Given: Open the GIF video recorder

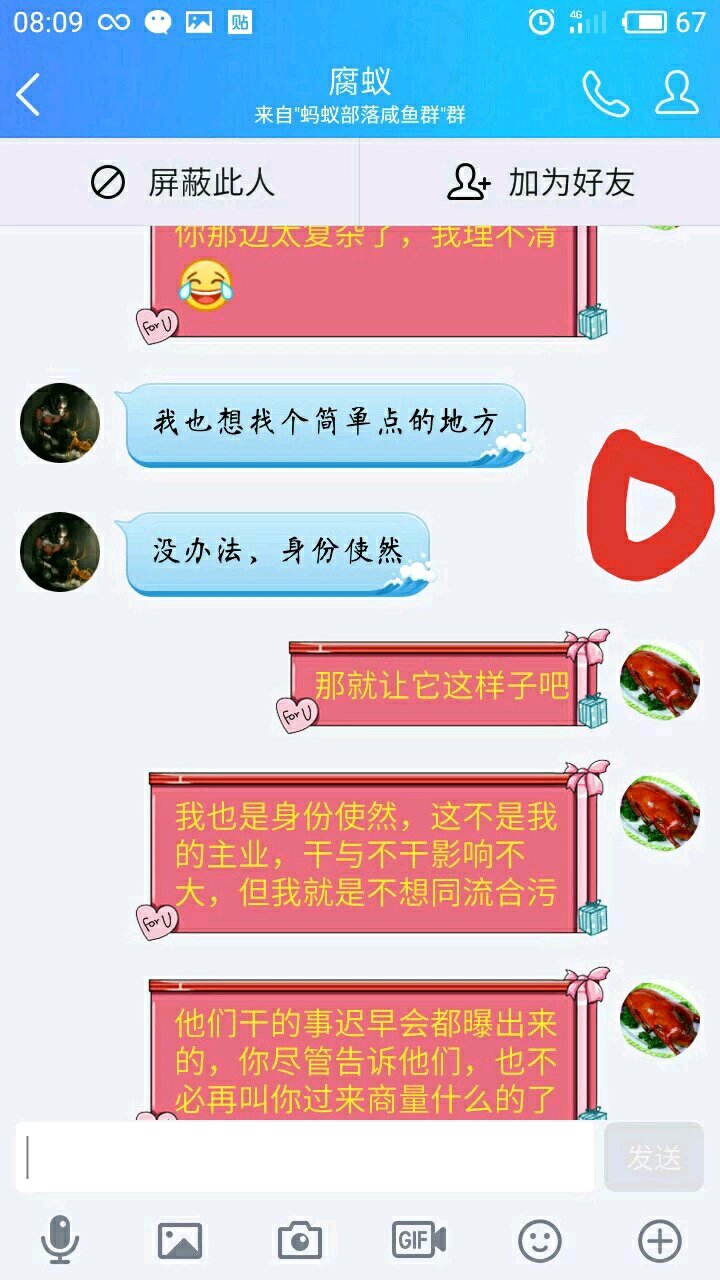Looking at the screenshot, I should (x=419, y=1241).
